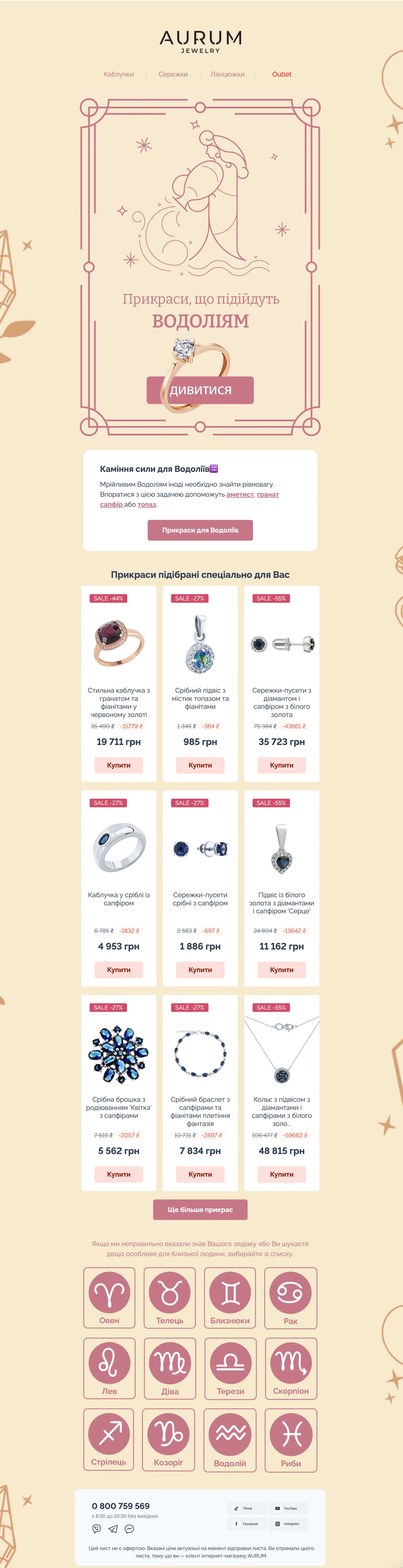Buy the garnet ring for 19 711 грн
The image size is (403, 1568).
118,765
